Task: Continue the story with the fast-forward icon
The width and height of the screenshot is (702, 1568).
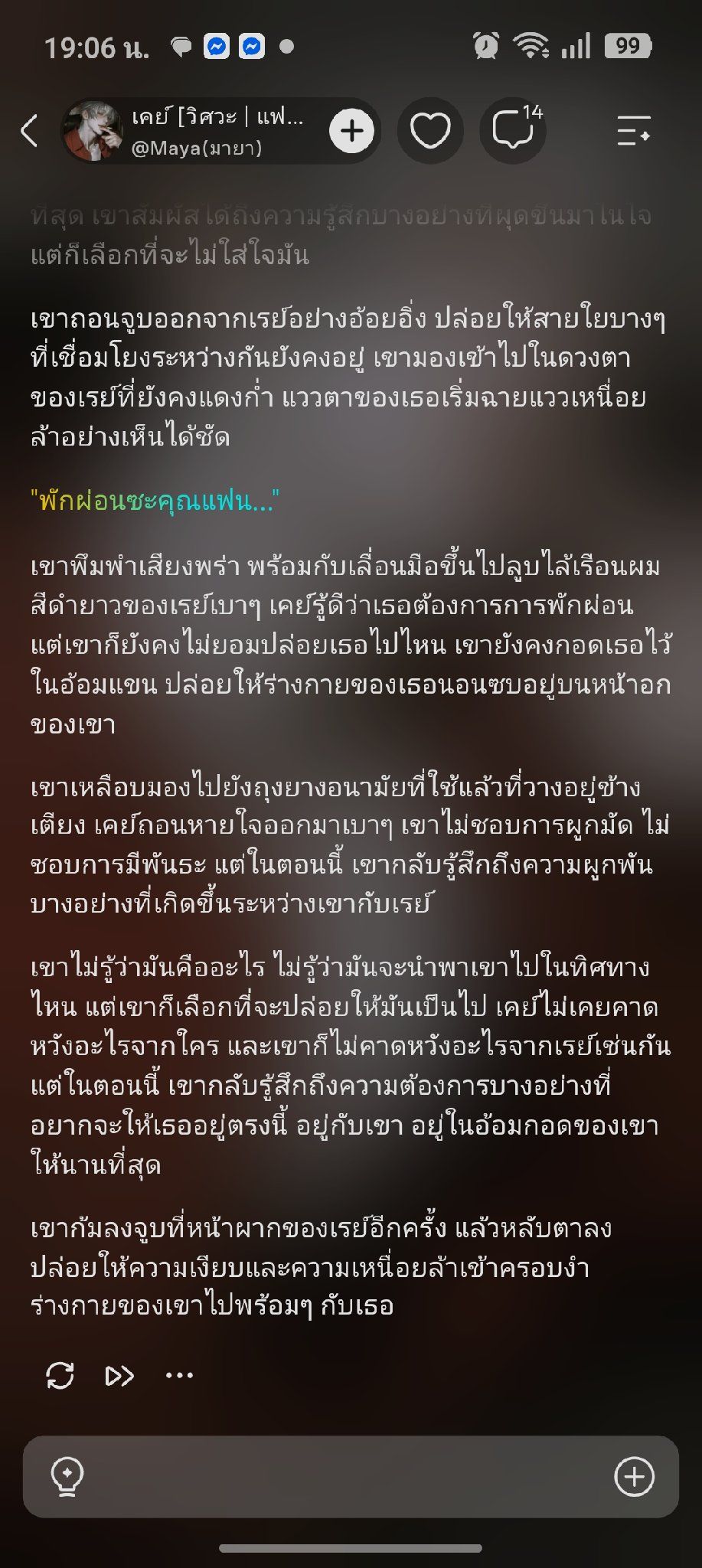Action: (x=119, y=1375)
